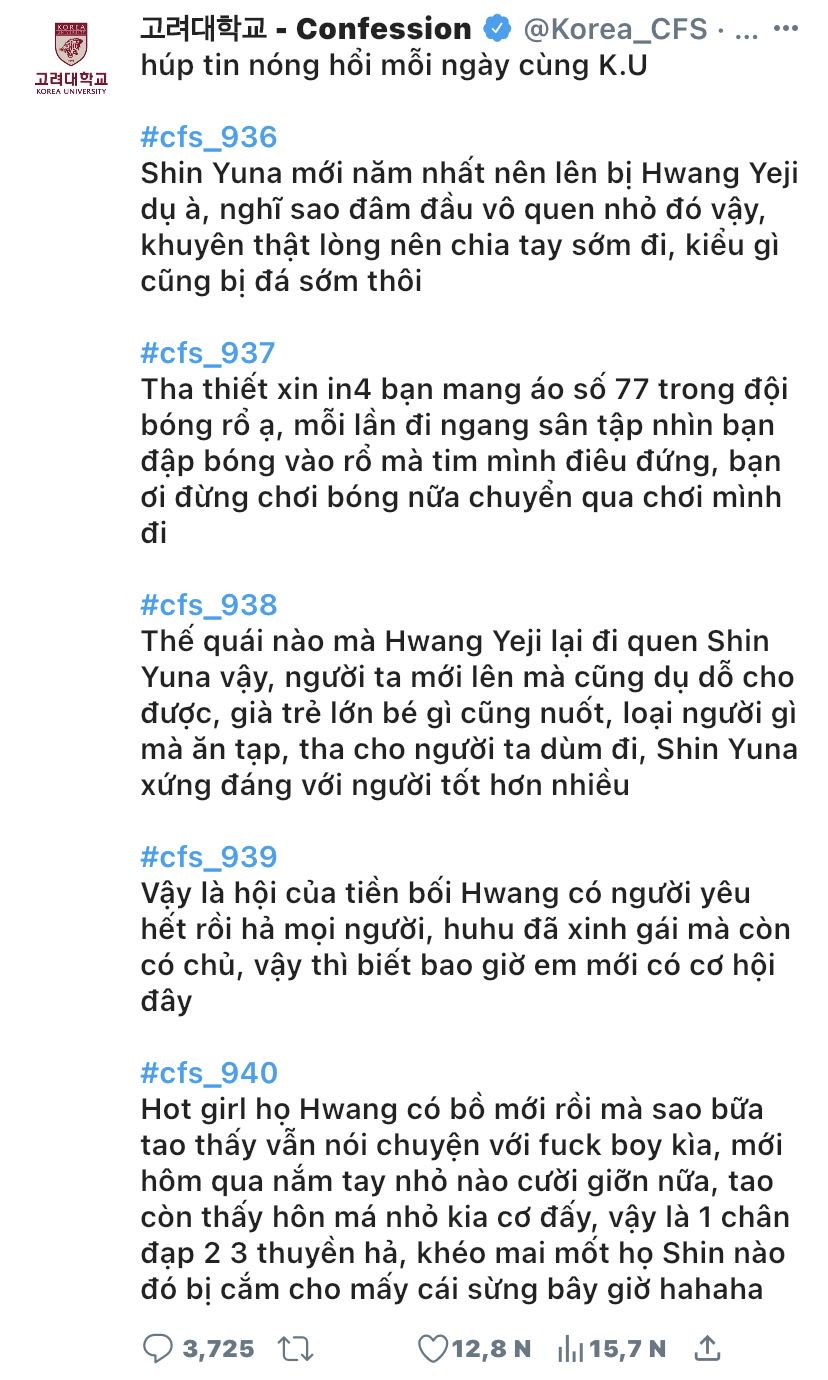828x1380 pixels.
Task: Open the Korea University profile avatar
Action: pyautogui.click(x=70, y=57)
